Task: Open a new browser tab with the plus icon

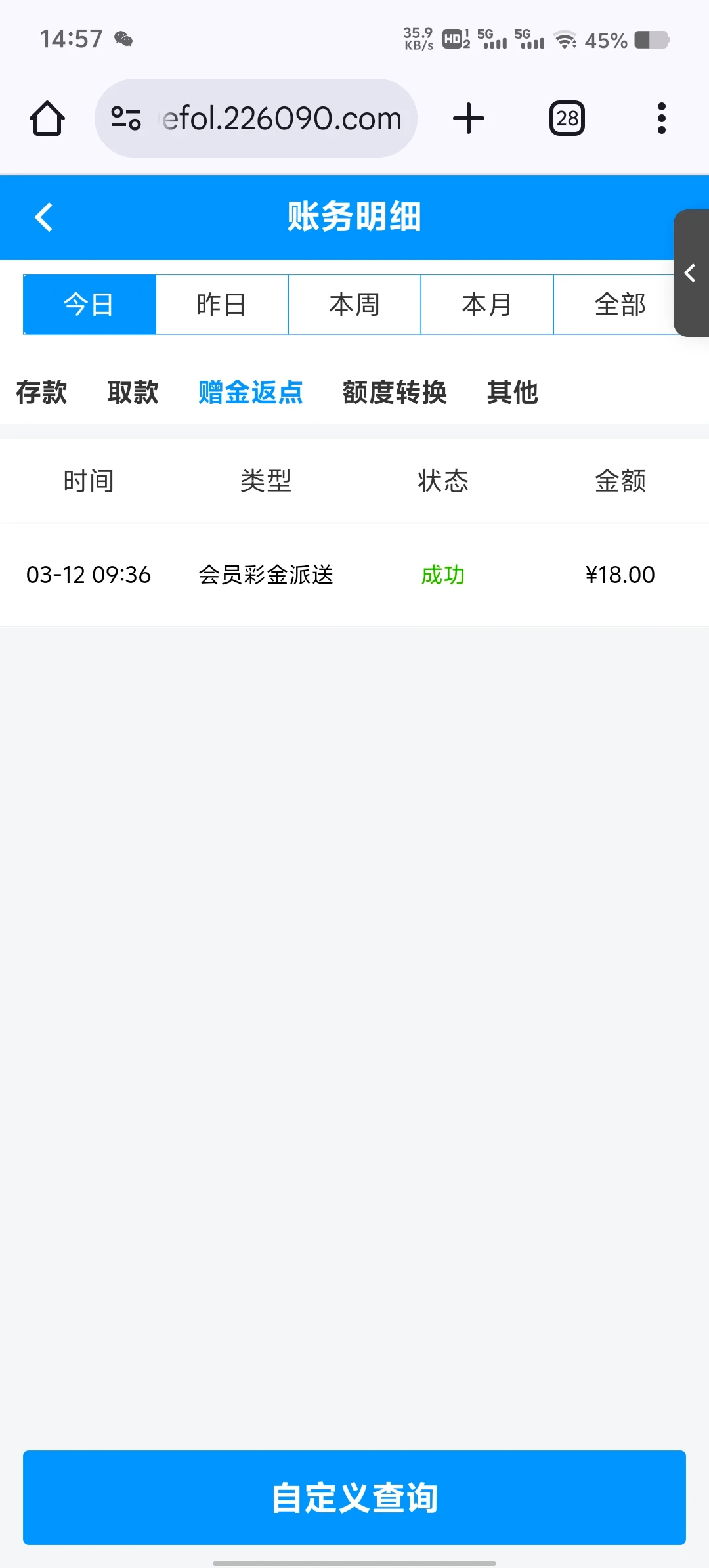Action: [468, 118]
